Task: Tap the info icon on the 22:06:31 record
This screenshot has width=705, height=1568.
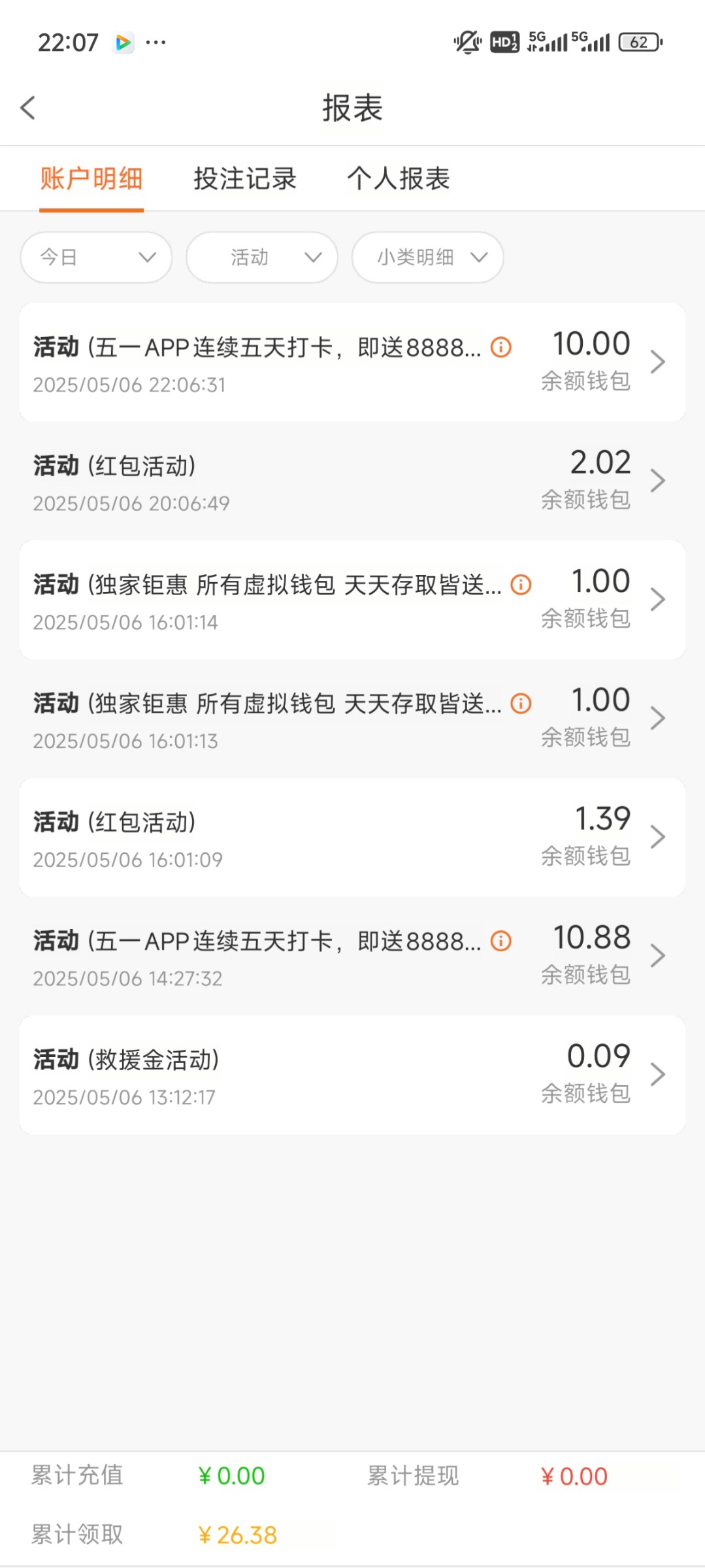Action: [501, 347]
